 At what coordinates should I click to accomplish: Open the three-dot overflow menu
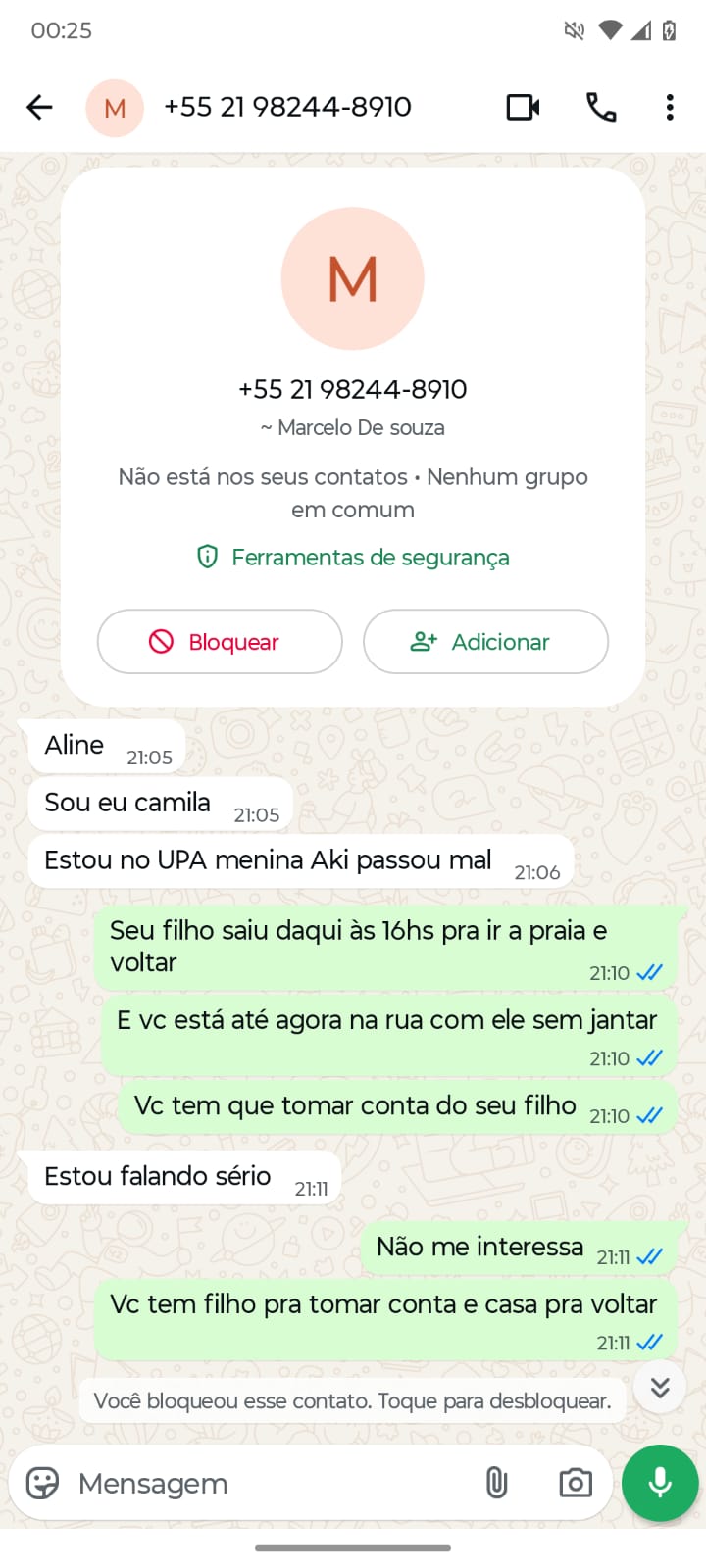[x=670, y=107]
